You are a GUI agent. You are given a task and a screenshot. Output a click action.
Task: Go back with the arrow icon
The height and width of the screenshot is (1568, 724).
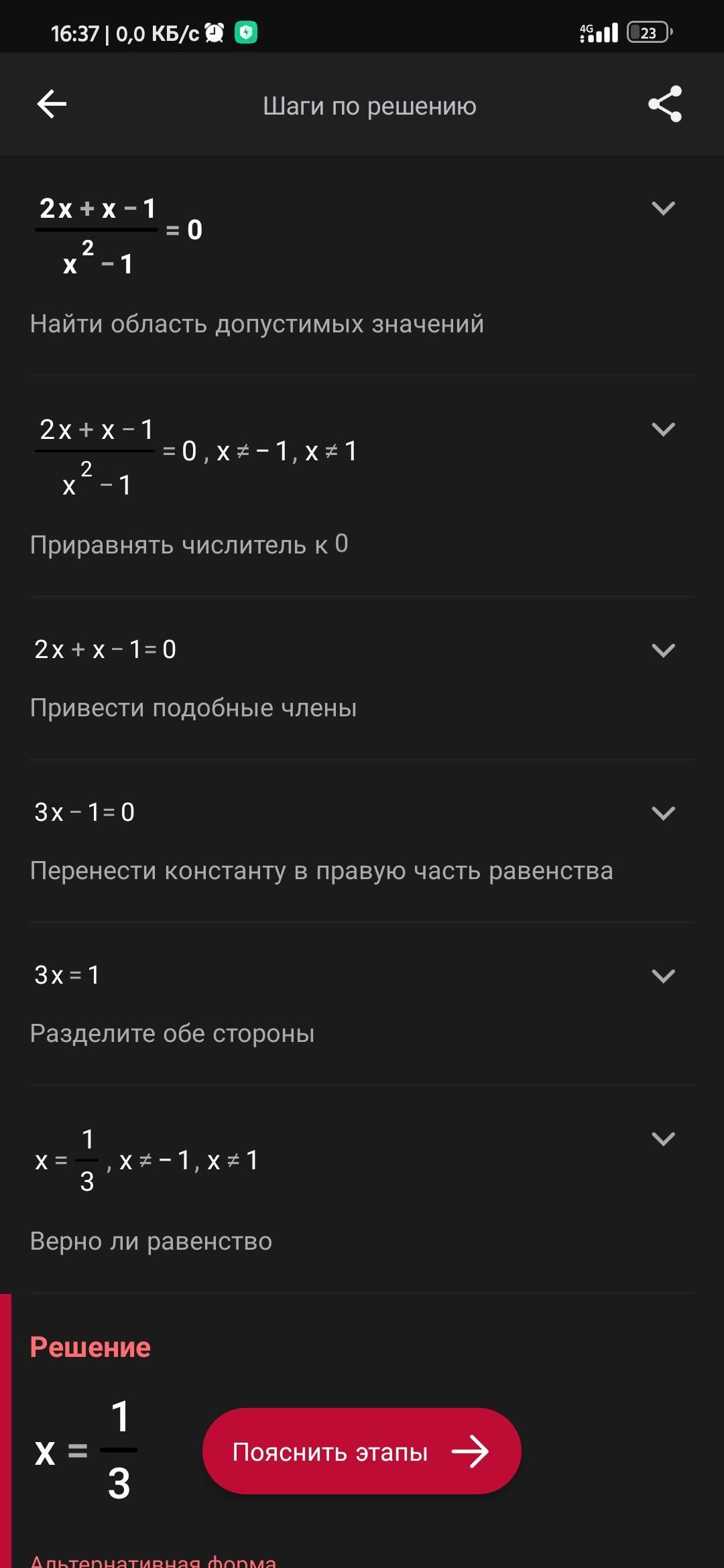pyautogui.click(x=52, y=105)
